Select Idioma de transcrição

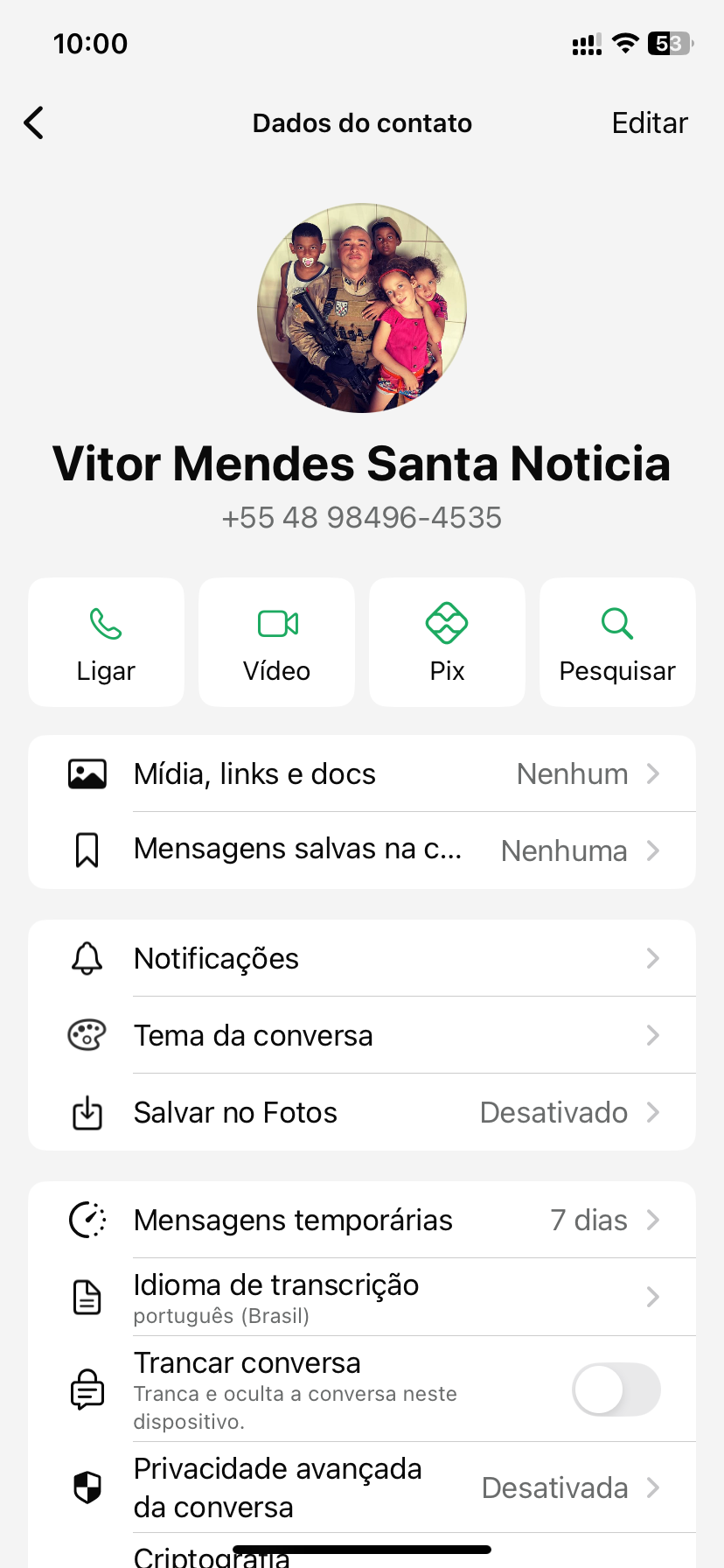[x=362, y=1298]
